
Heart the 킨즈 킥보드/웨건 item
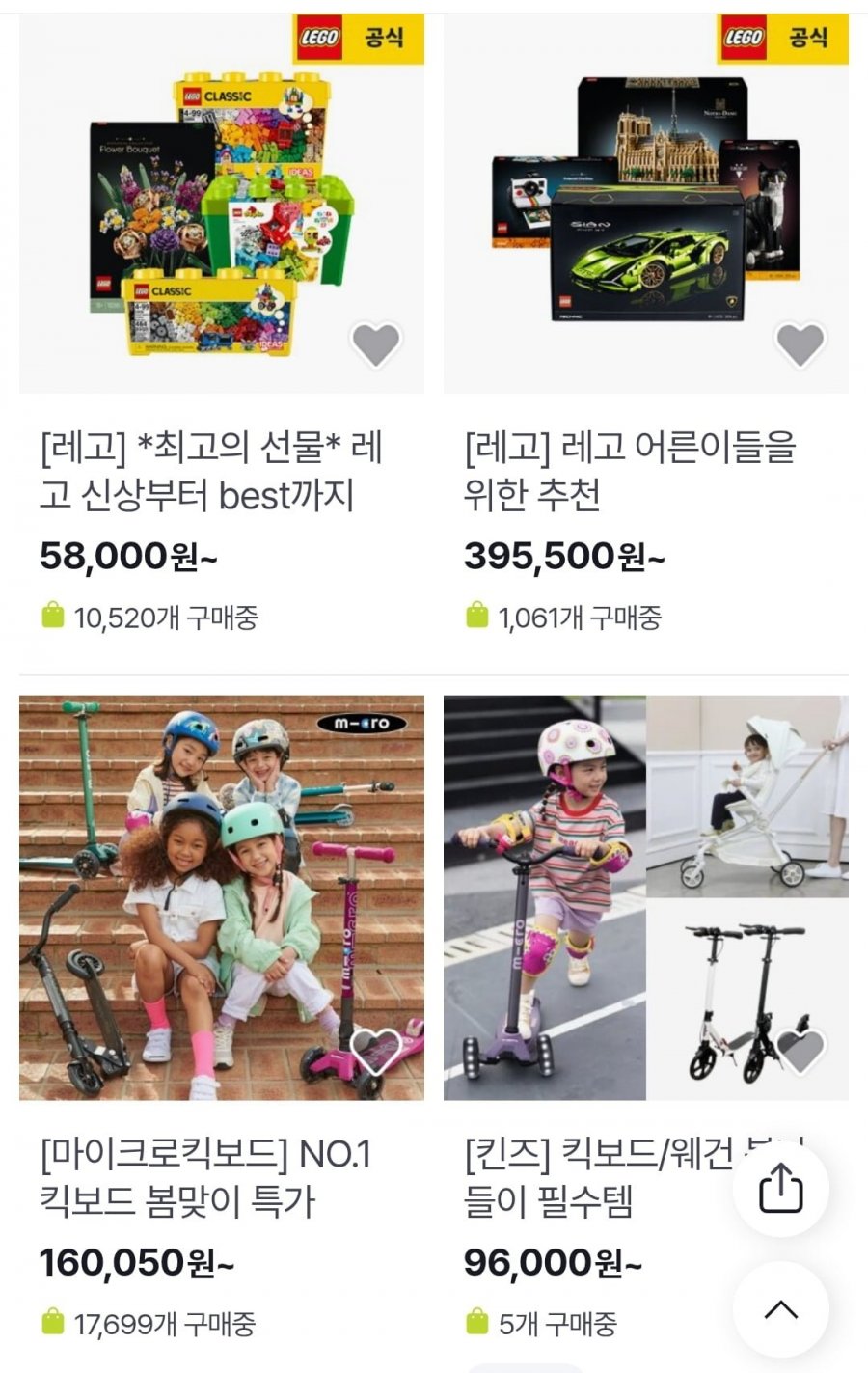800,1052
